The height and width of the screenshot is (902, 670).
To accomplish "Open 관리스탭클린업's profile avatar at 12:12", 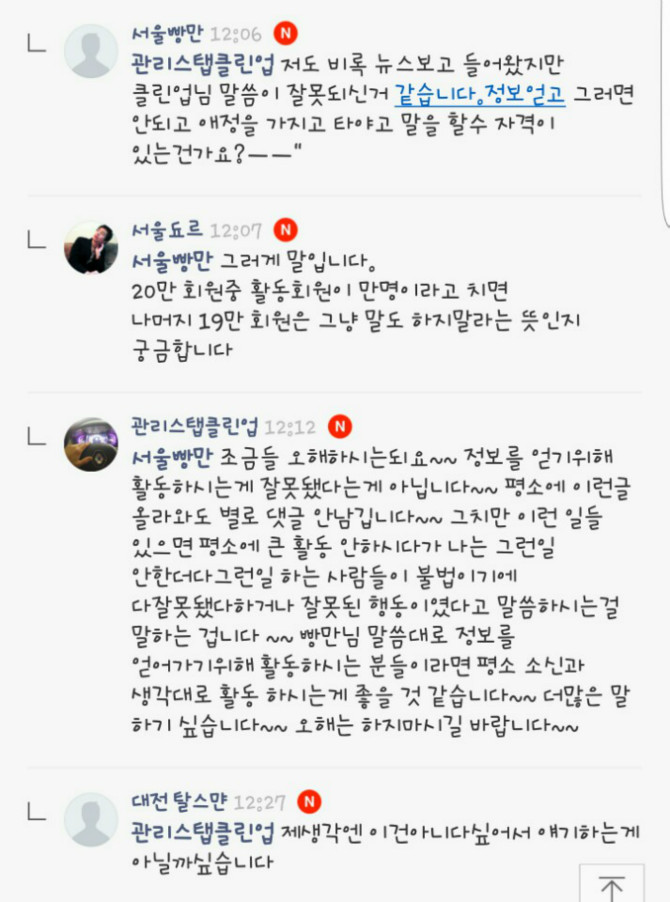I will [x=92, y=443].
